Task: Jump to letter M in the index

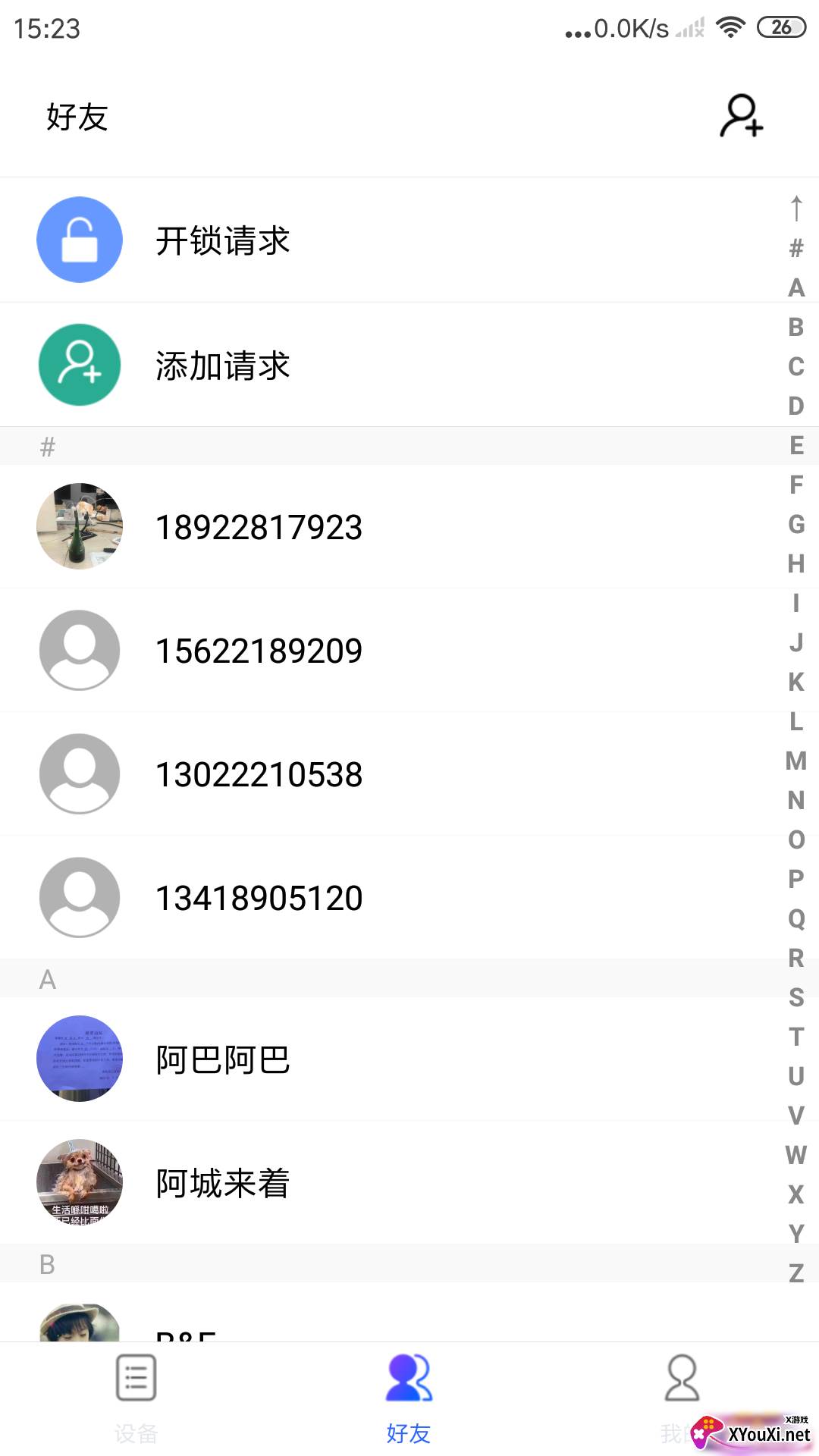Action: [795, 761]
